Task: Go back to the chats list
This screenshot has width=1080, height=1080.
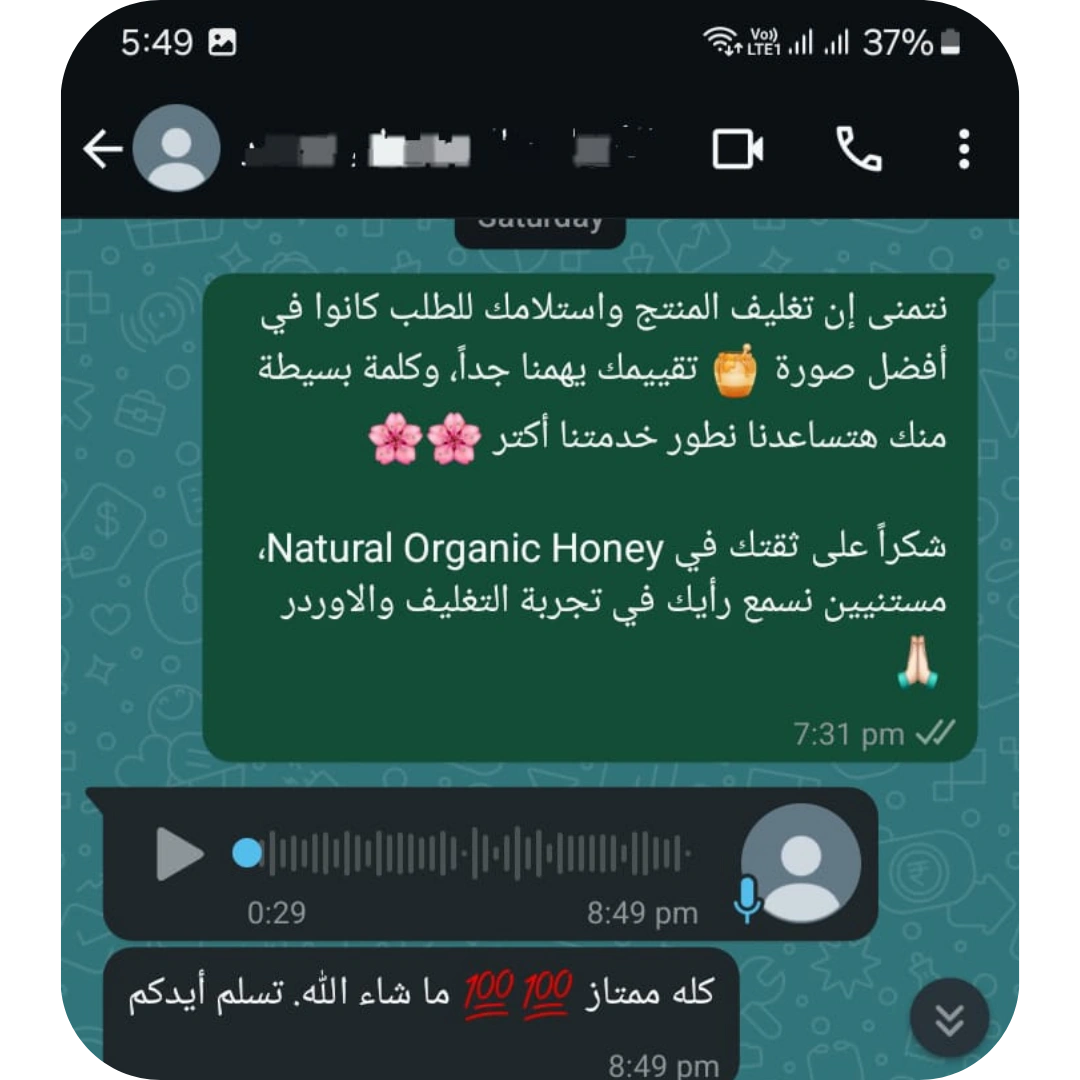Action: 102,150
